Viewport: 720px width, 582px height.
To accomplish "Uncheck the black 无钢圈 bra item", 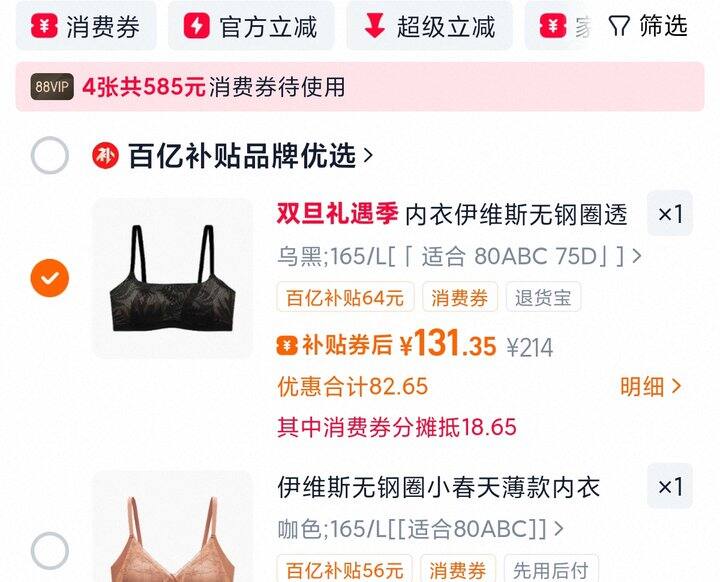I will tap(50, 278).
